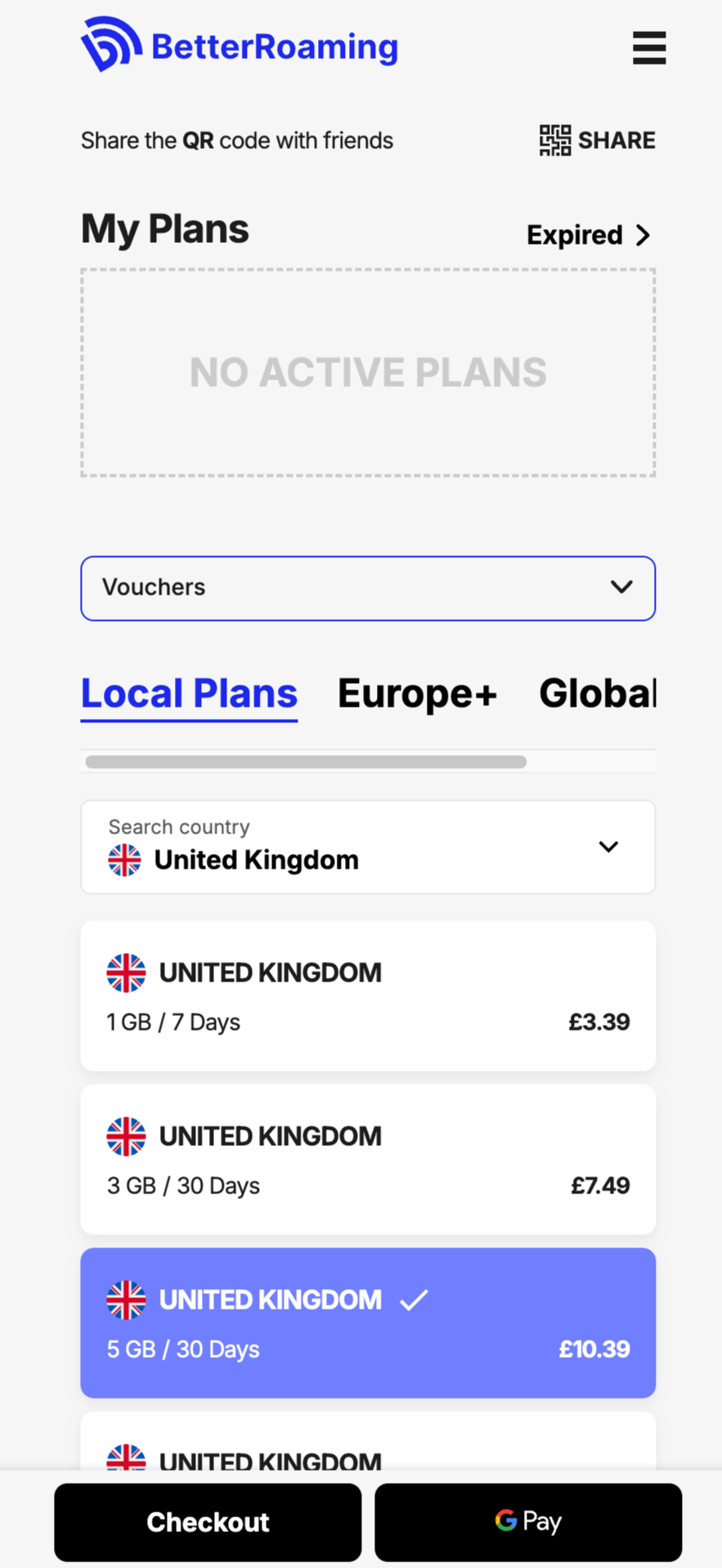Proceed to Checkout
This screenshot has width=722, height=1568.
pos(208,1522)
